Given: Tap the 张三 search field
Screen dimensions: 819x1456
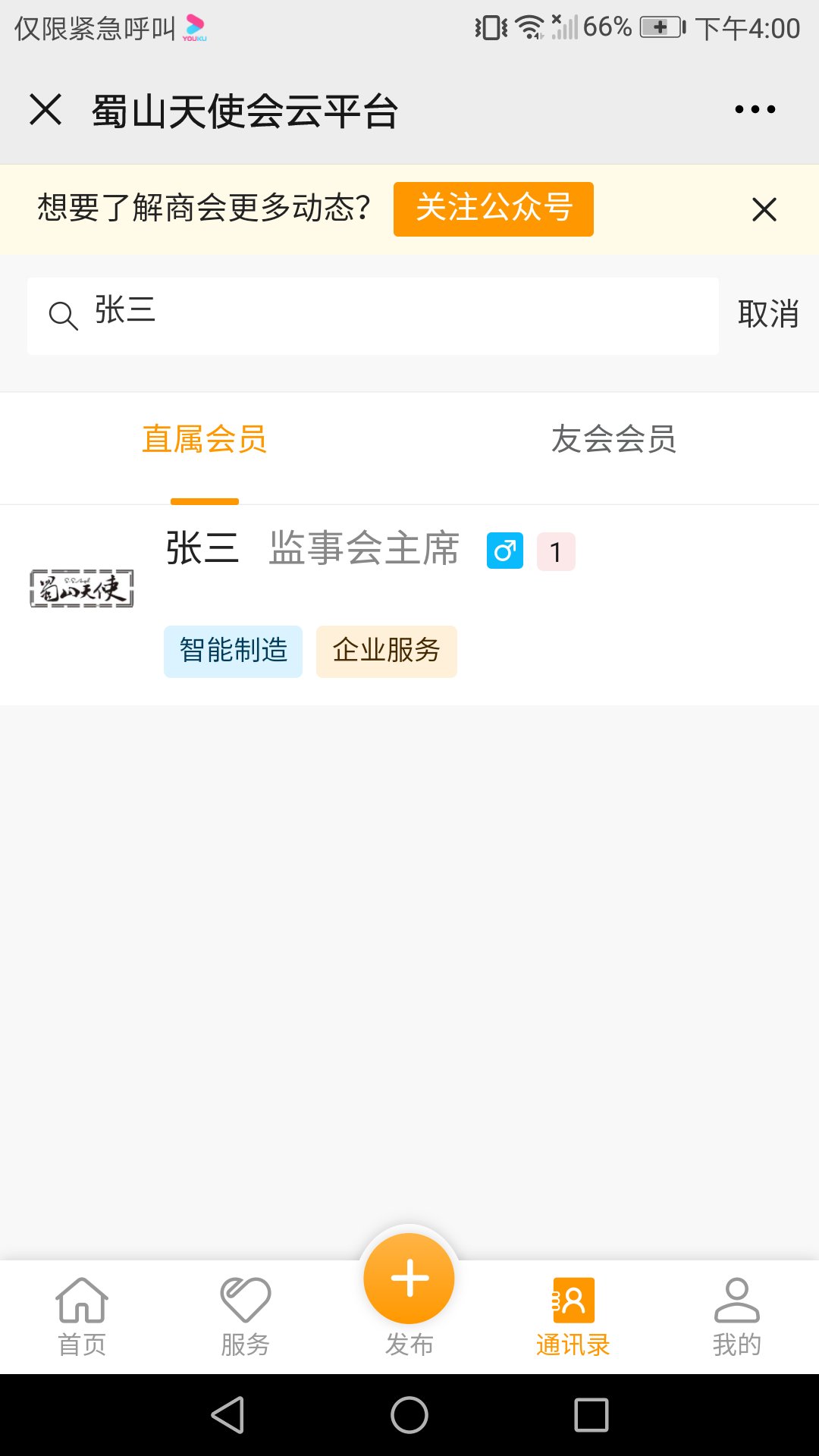Looking at the screenshot, I should point(372,315).
